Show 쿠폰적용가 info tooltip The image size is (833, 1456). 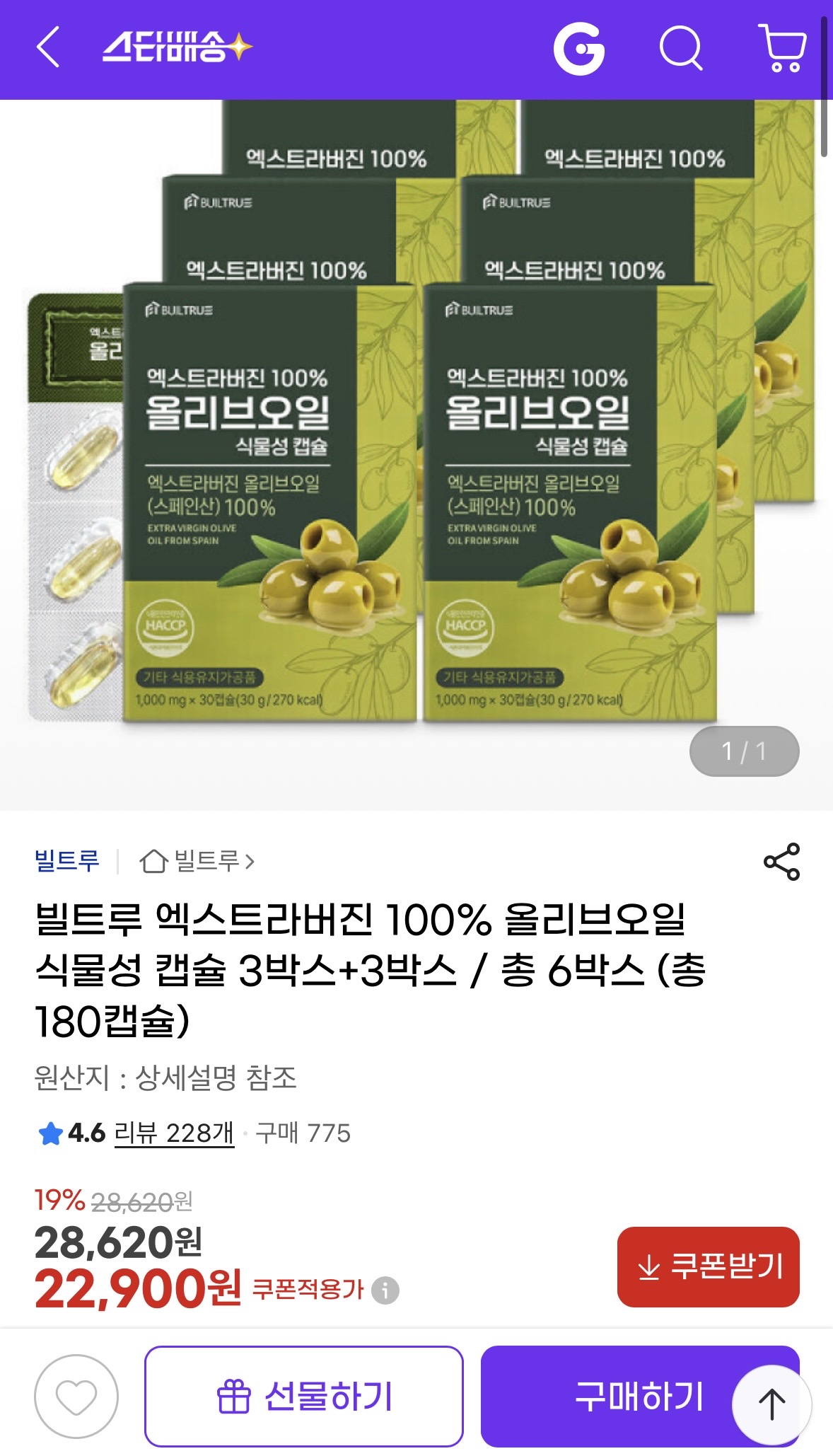coord(385,1290)
